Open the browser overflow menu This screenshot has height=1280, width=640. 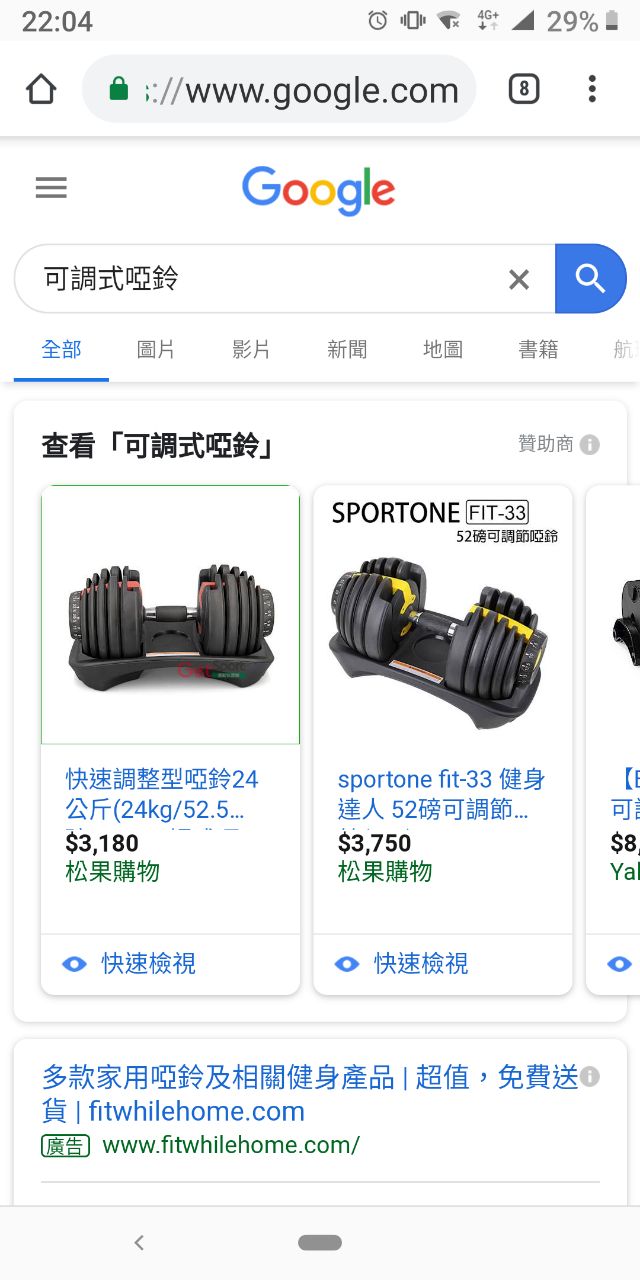point(592,89)
